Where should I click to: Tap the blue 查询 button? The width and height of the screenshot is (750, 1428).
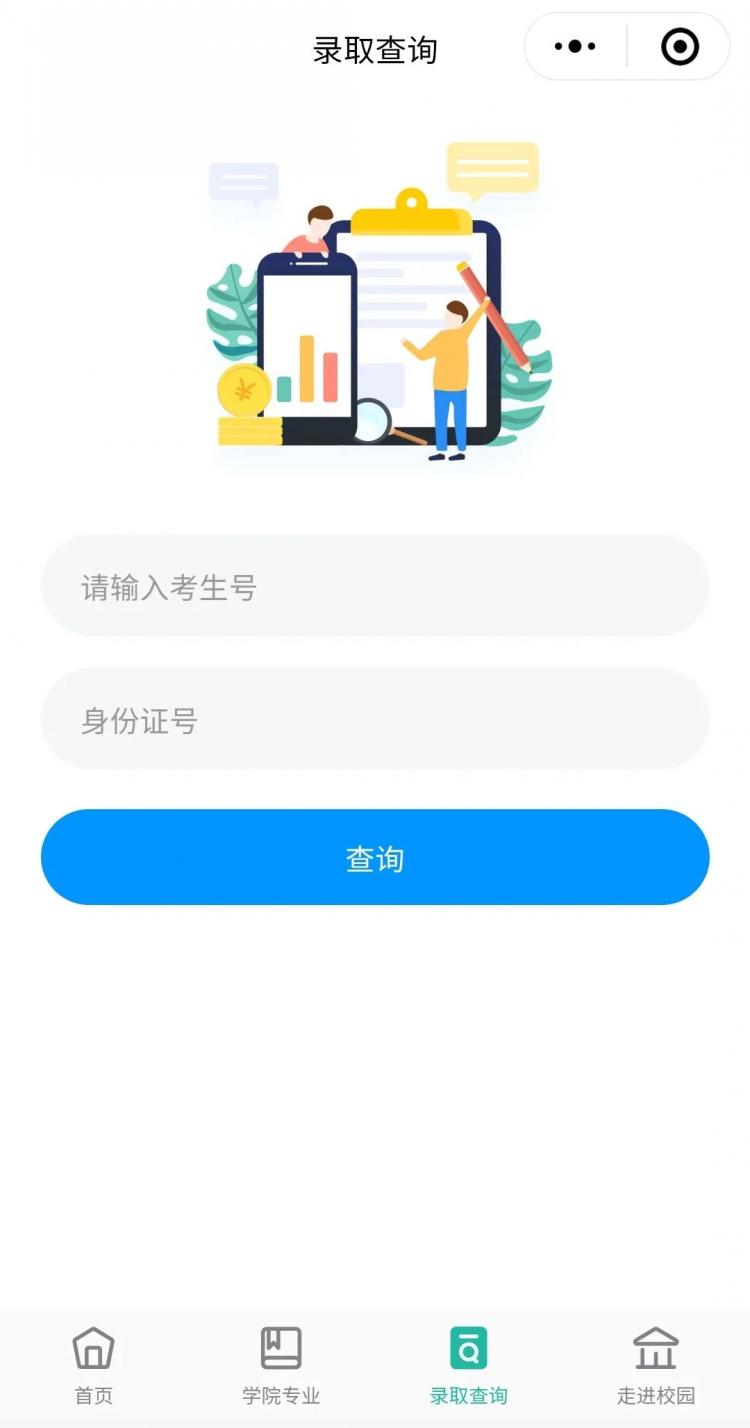pyautogui.click(x=375, y=857)
